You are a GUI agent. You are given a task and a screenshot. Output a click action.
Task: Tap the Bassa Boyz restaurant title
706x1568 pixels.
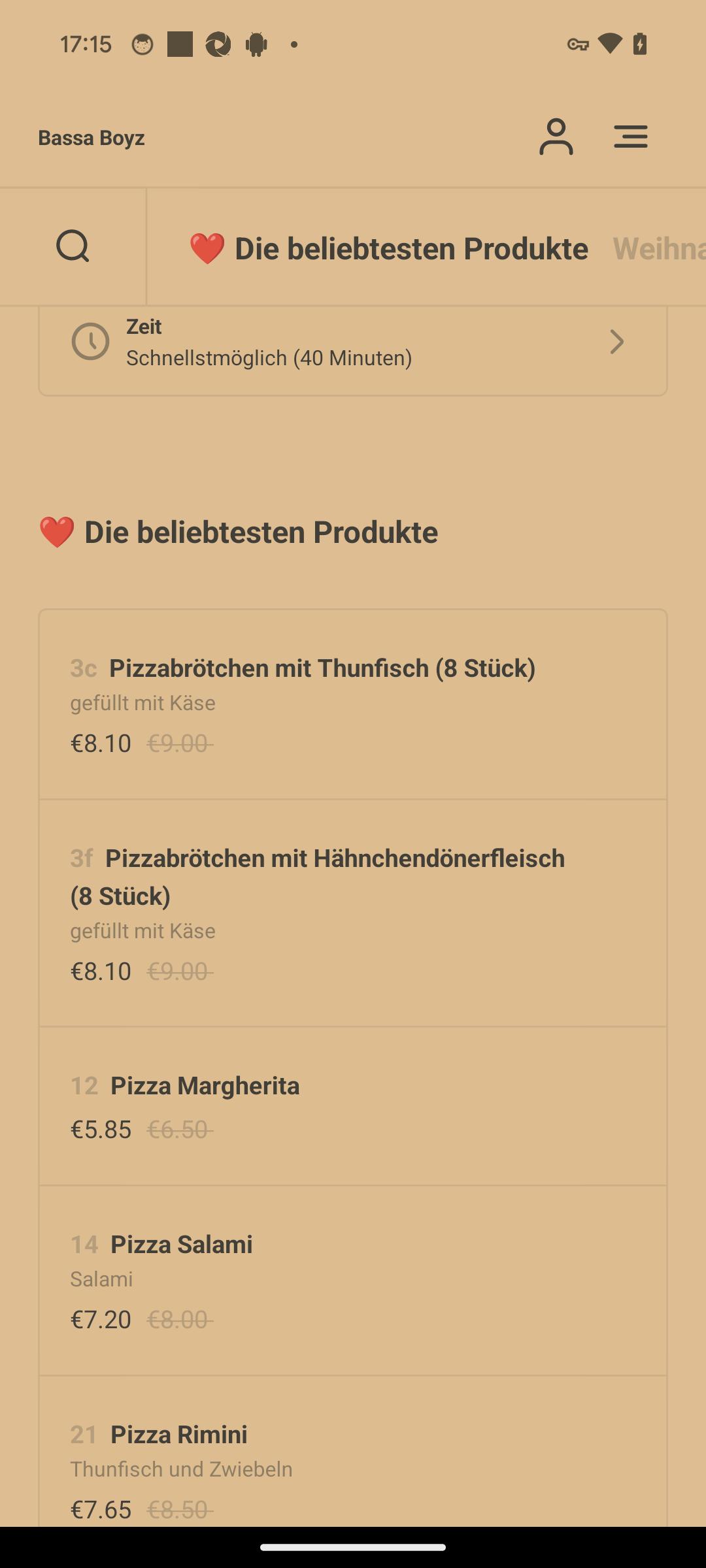tap(92, 138)
